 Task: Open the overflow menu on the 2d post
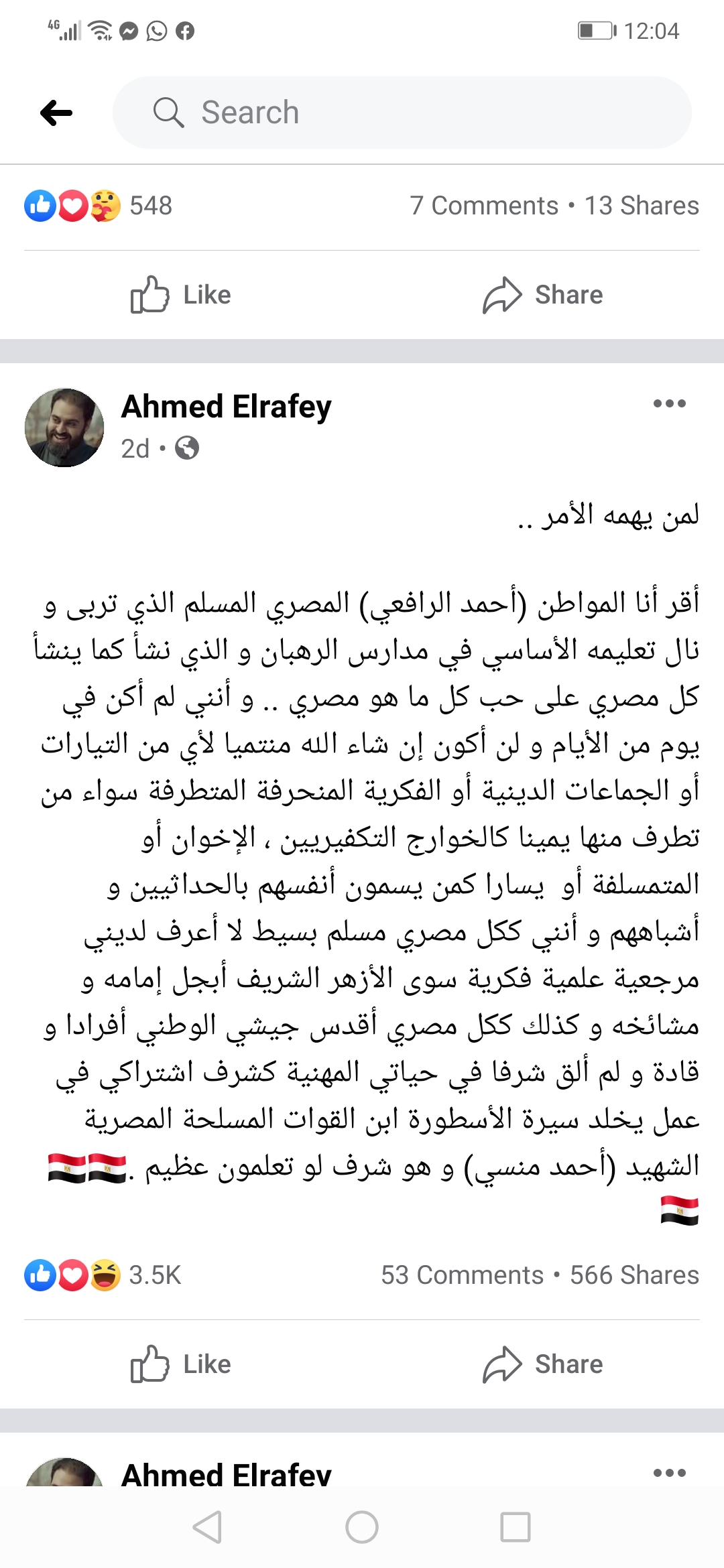(x=669, y=403)
